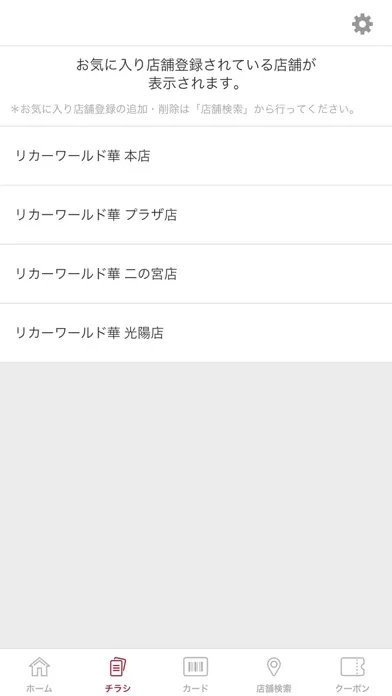Open the settings gear icon

point(362,24)
